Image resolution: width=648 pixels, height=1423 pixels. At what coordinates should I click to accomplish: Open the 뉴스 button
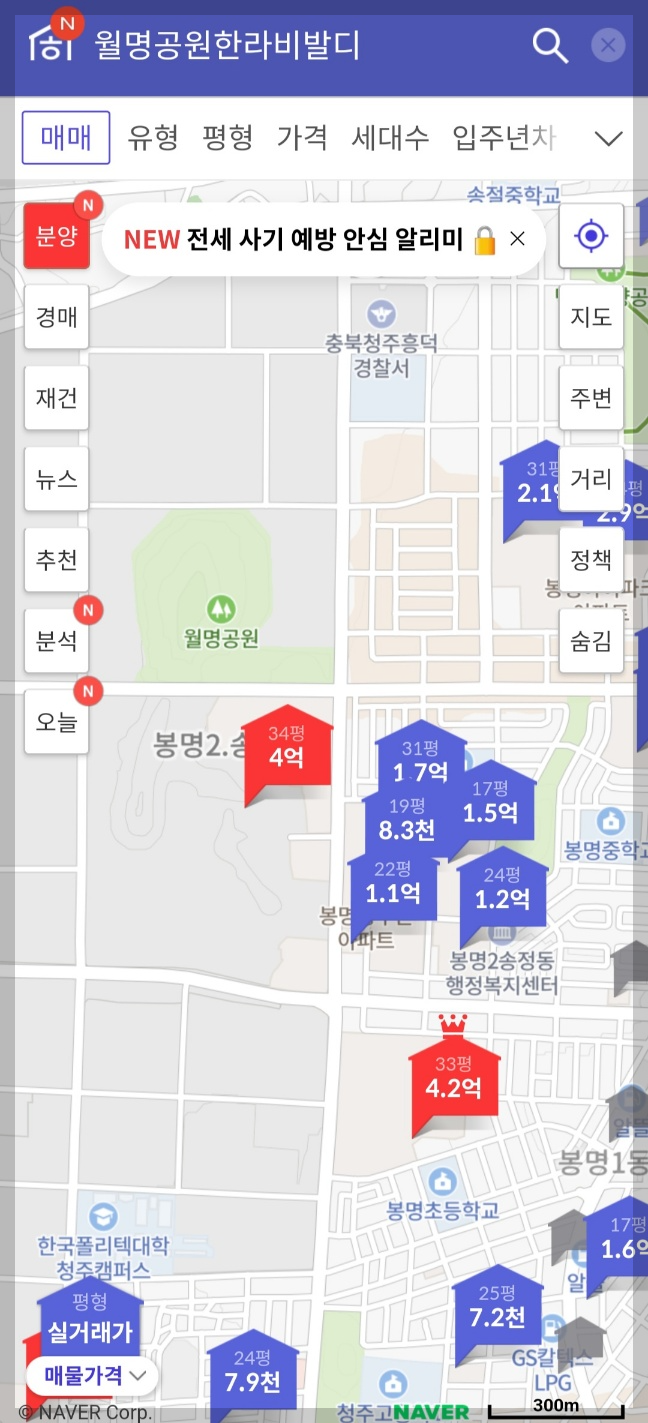click(x=56, y=479)
